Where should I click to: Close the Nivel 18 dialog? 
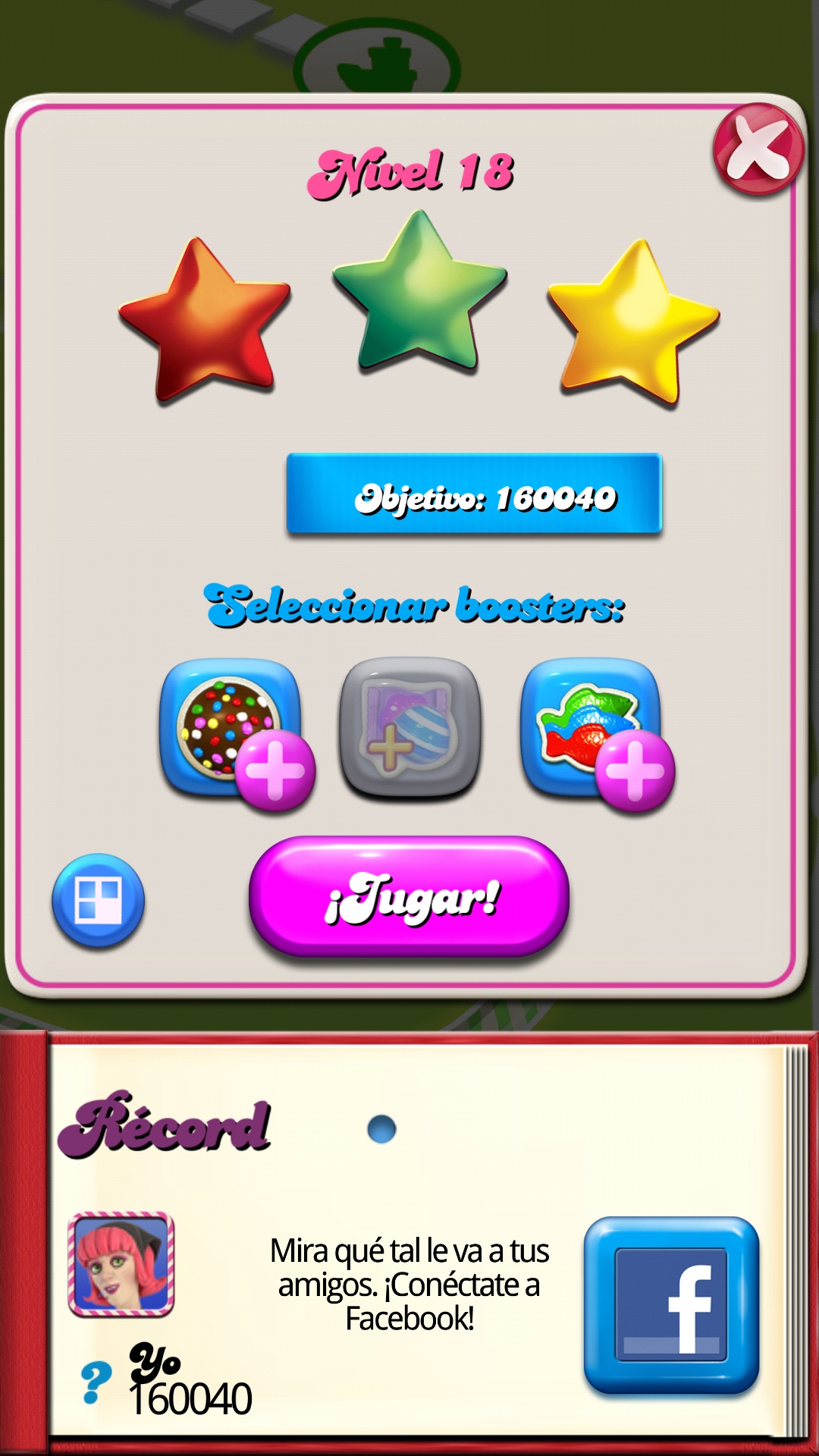(x=758, y=149)
